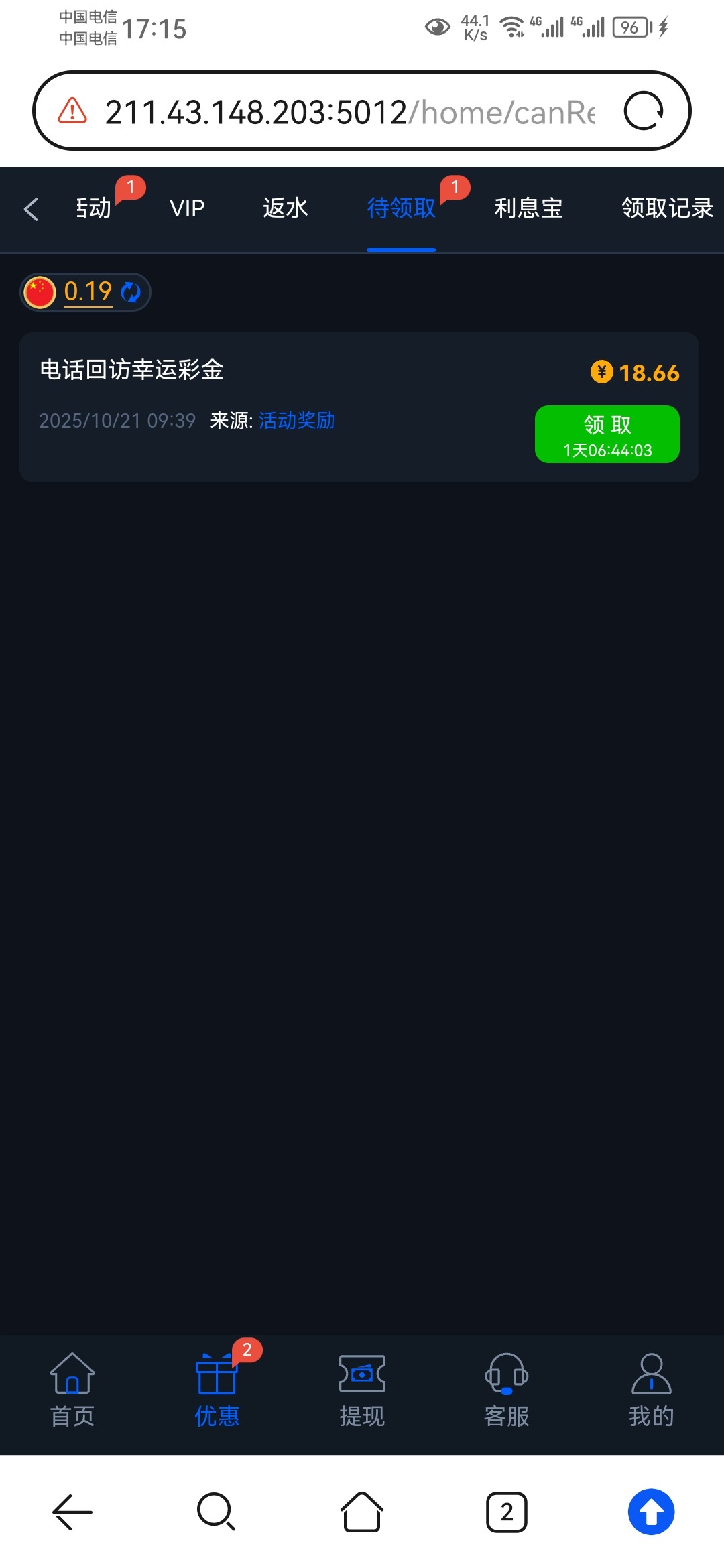This screenshot has width=724, height=1568.
Task: Select the 待领取 tab
Action: (401, 208)
